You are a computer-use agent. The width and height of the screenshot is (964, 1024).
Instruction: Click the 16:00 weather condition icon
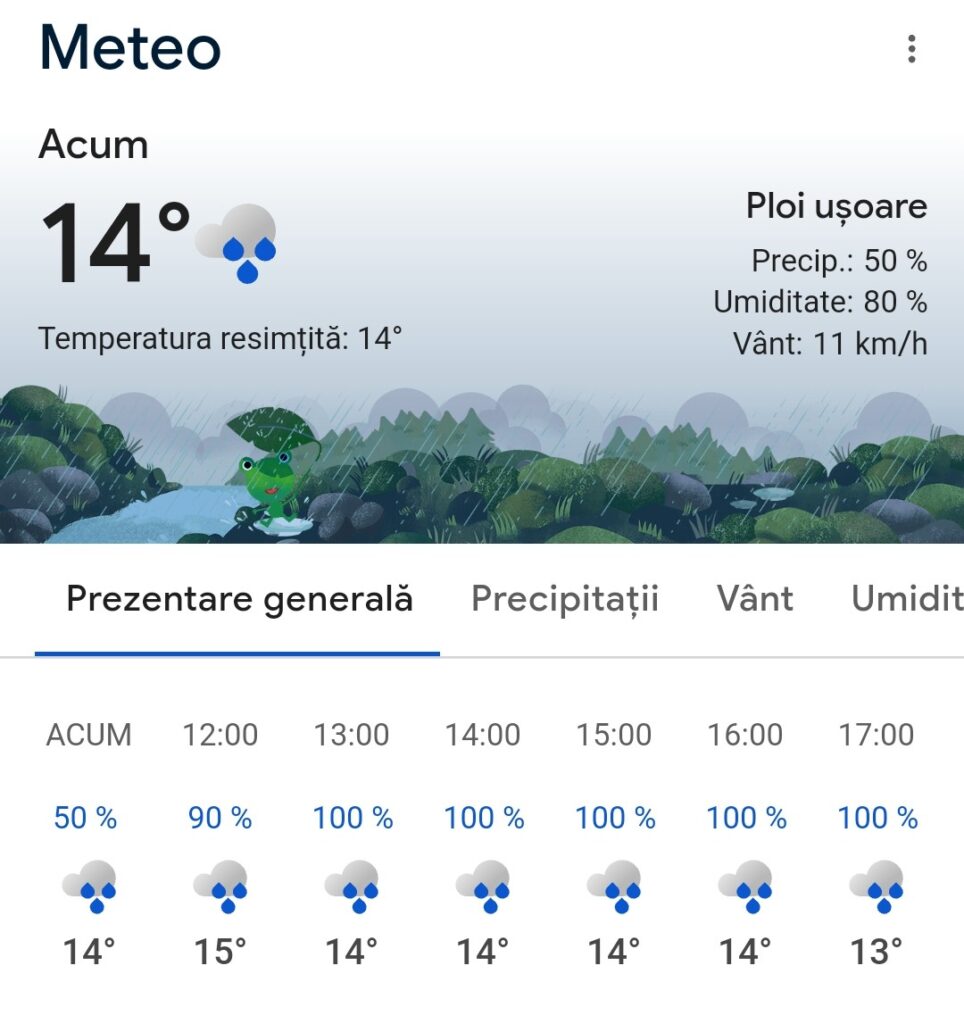pos(746,890)
